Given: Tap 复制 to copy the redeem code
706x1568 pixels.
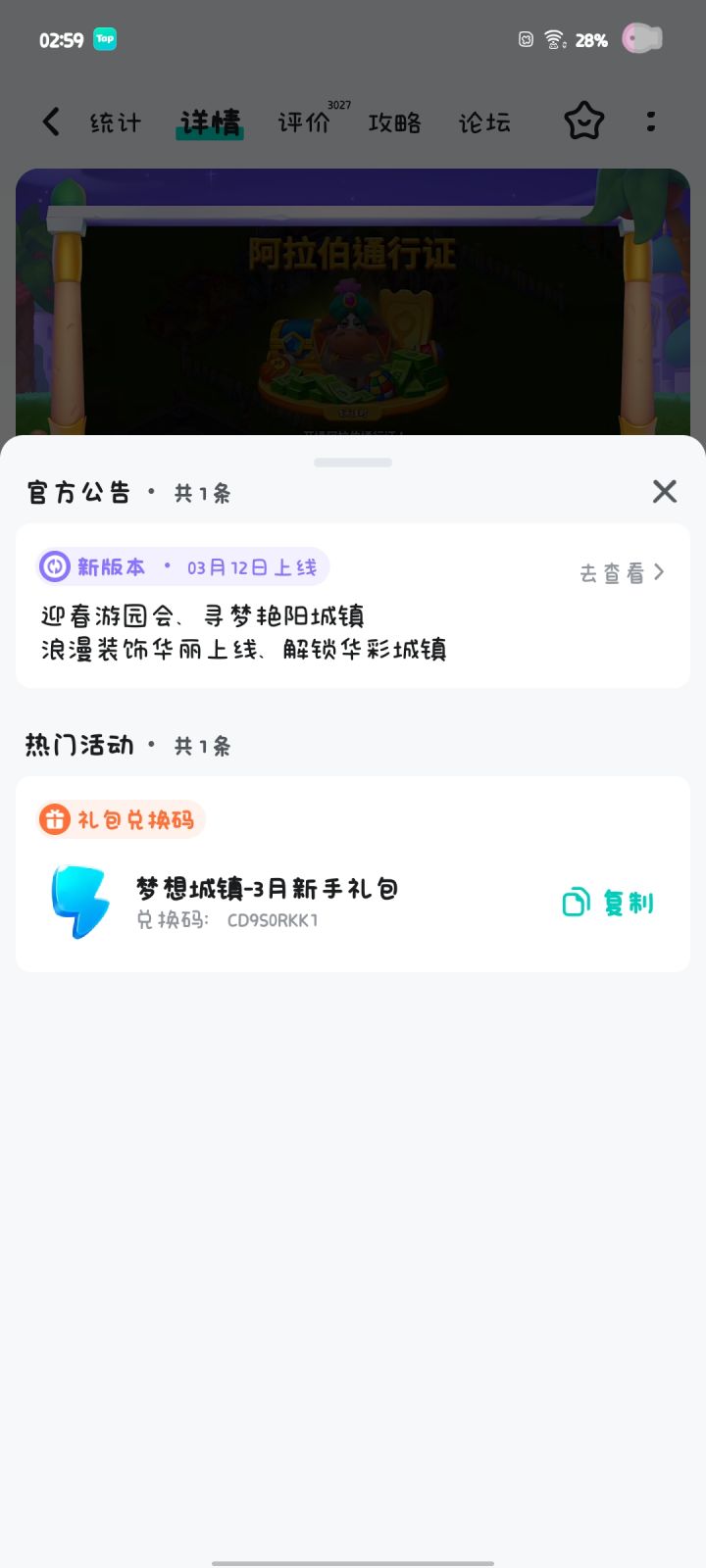Looking at the screenshot, I should [628, 902].
